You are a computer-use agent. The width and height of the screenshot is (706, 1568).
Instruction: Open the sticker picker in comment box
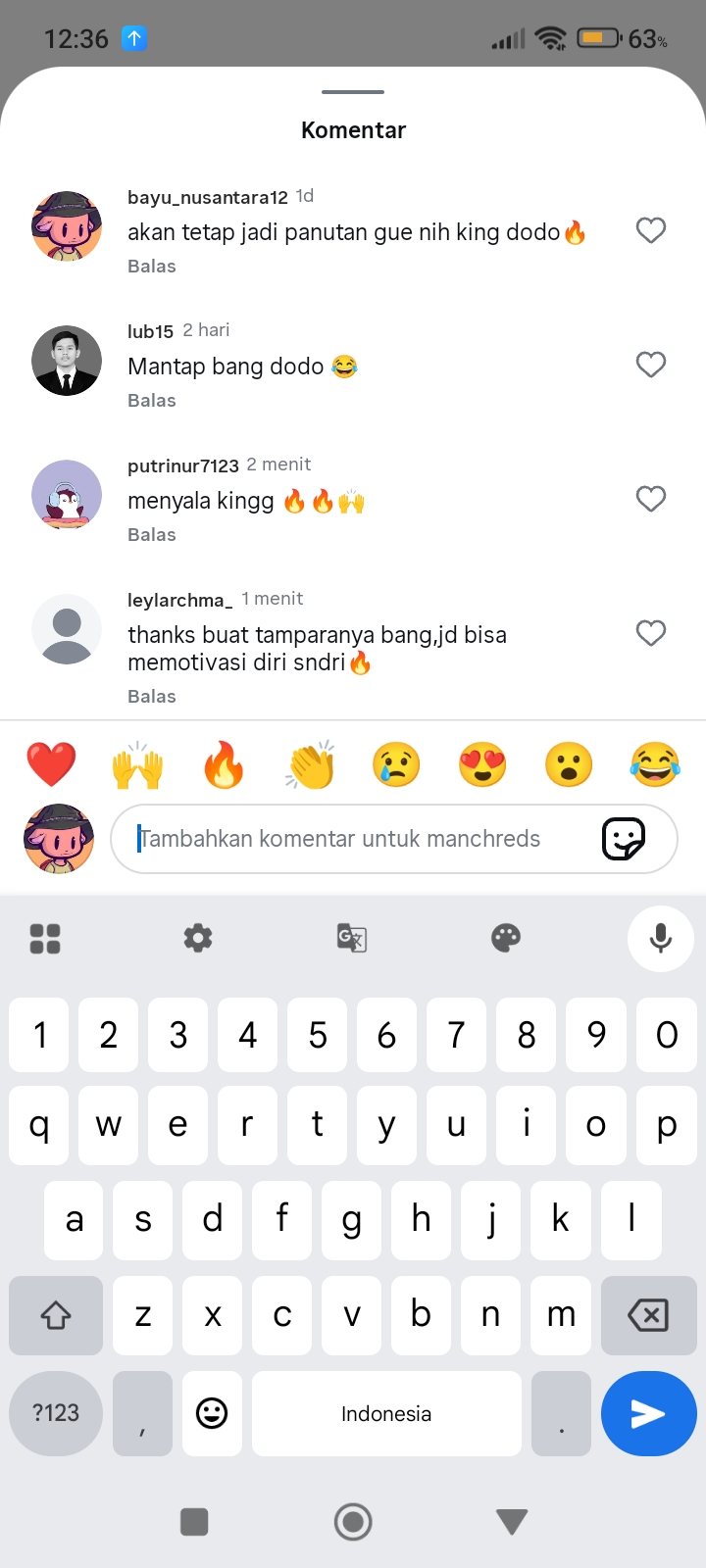pyautogui.click(x=624, y=839)
